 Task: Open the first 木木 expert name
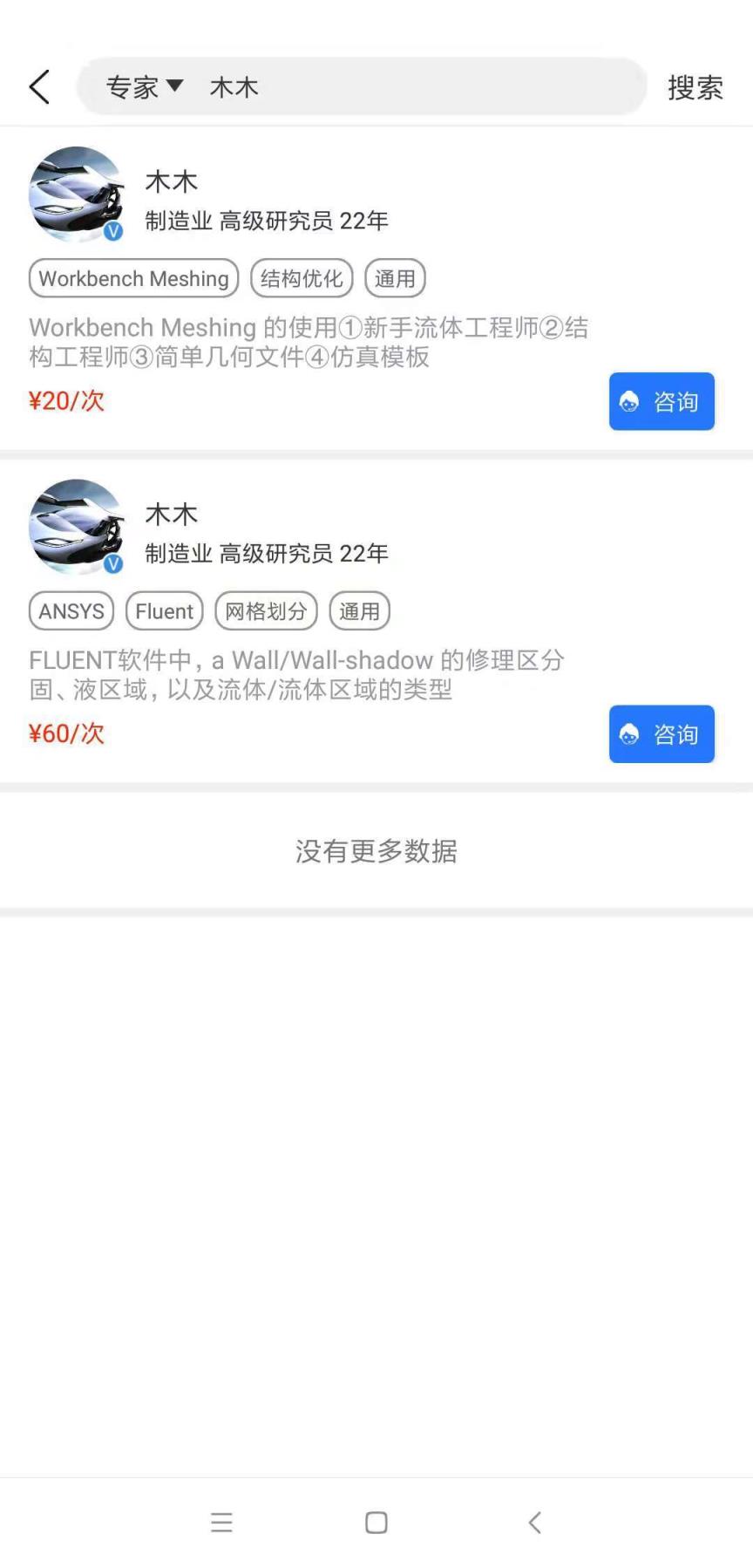point(172,181)
